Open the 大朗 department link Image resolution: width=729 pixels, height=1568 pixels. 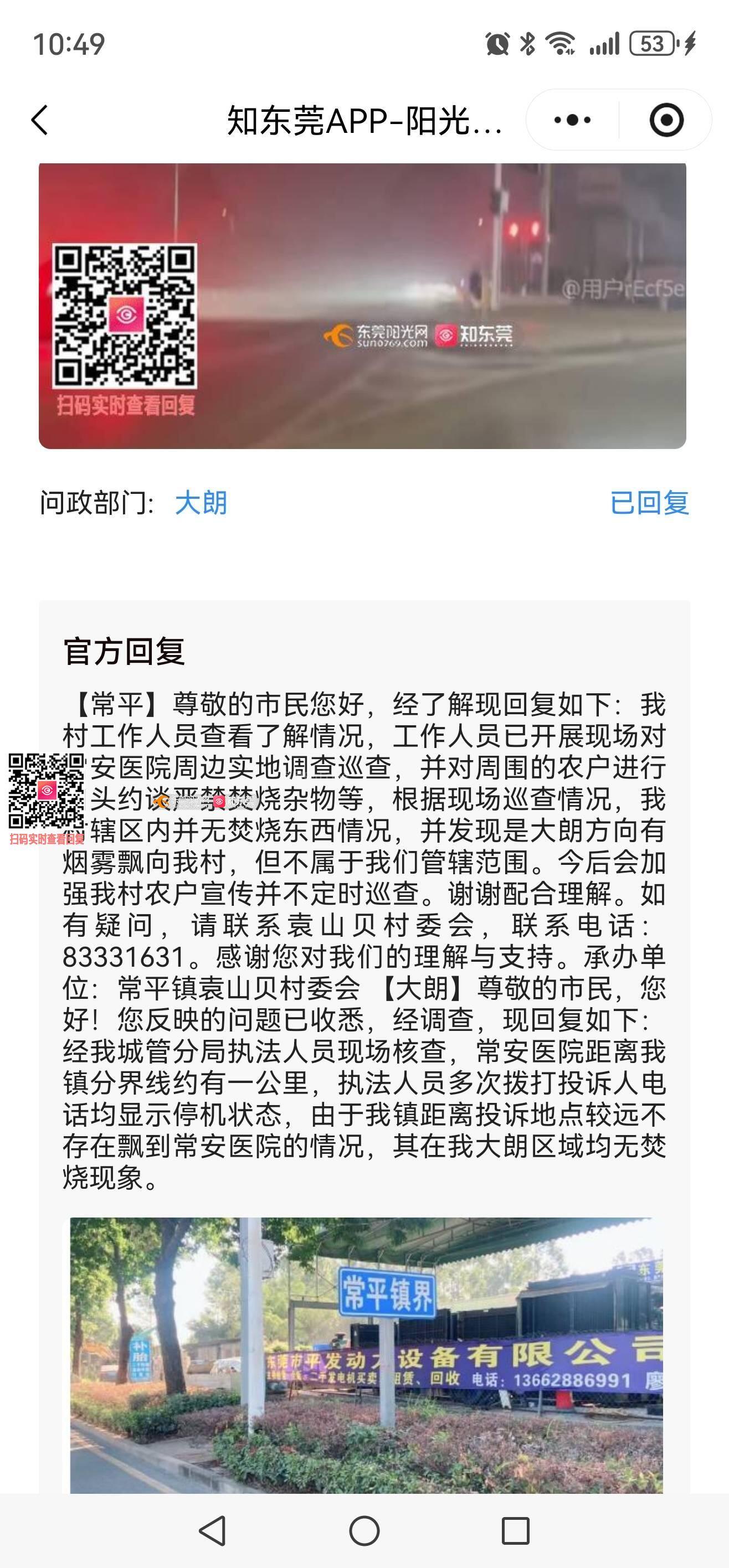click(x=201, y=503)
